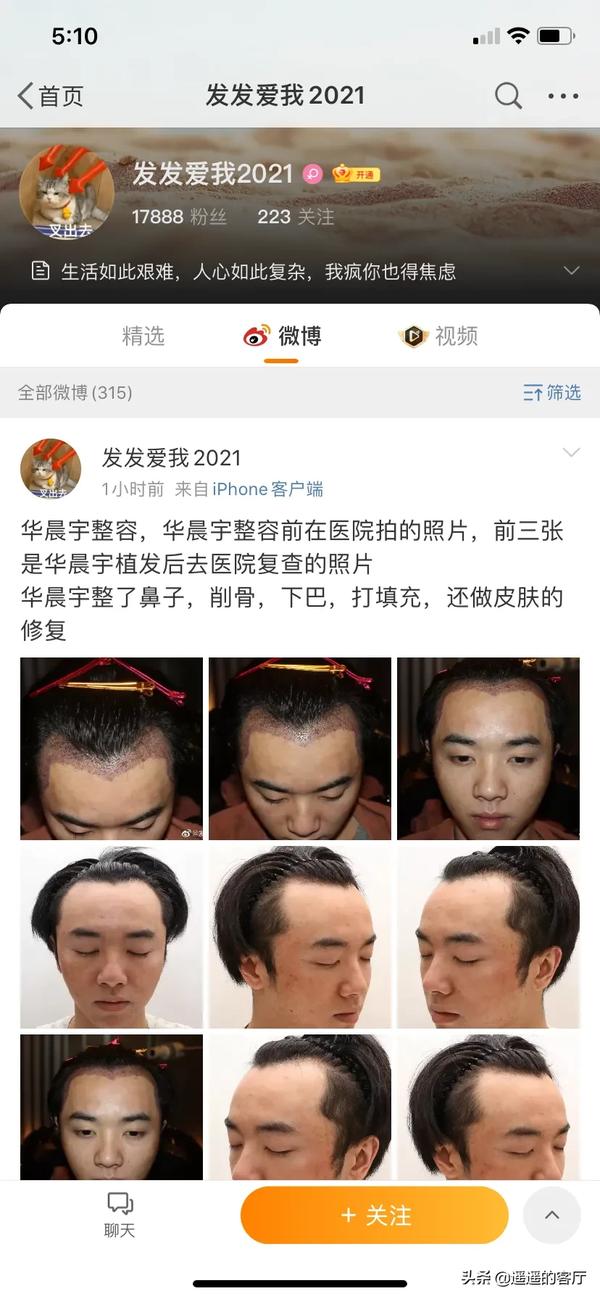Tap the iPhone客户端 source link

(x=267, y=489)
